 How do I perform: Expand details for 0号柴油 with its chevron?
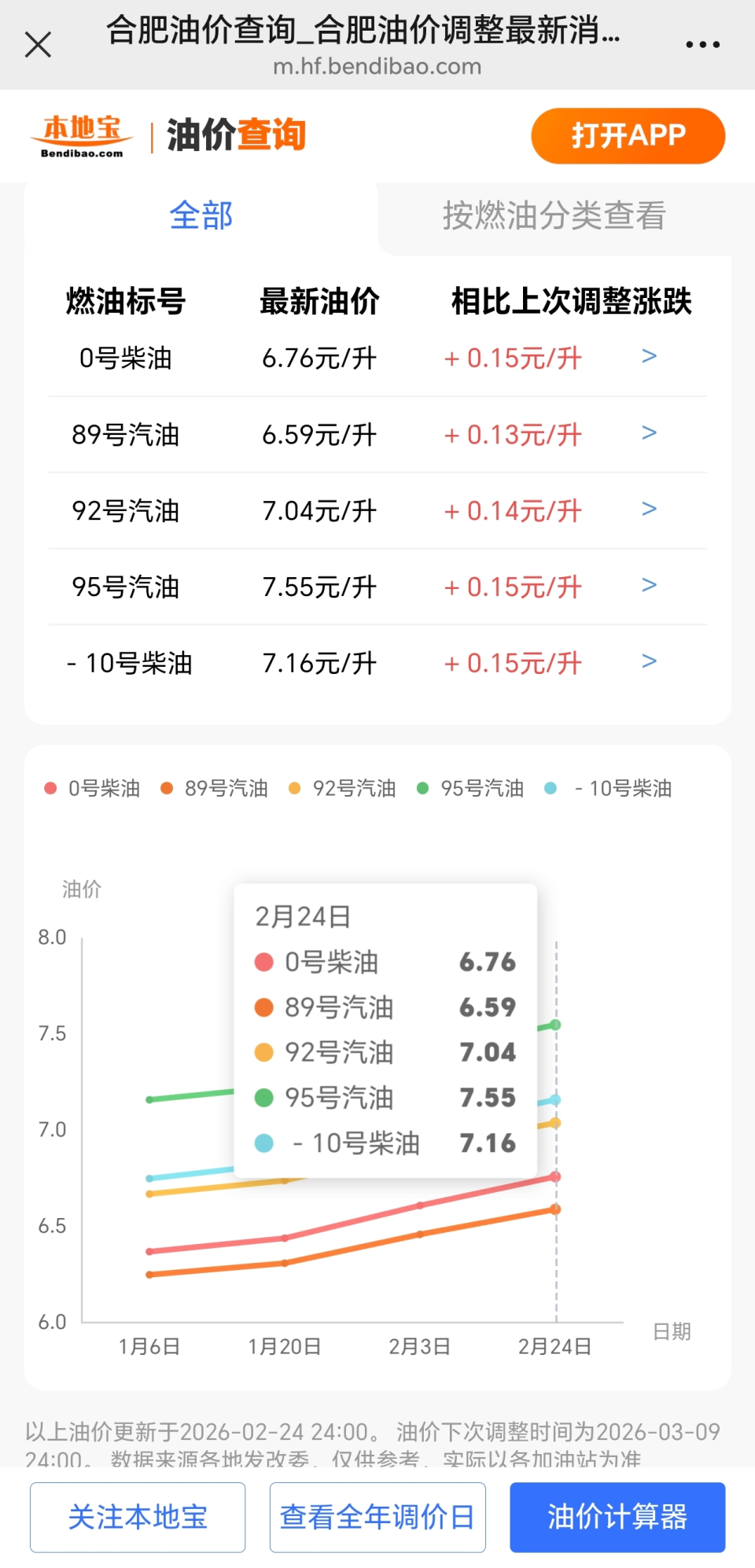pyautogui.click(x=649, y=356)
